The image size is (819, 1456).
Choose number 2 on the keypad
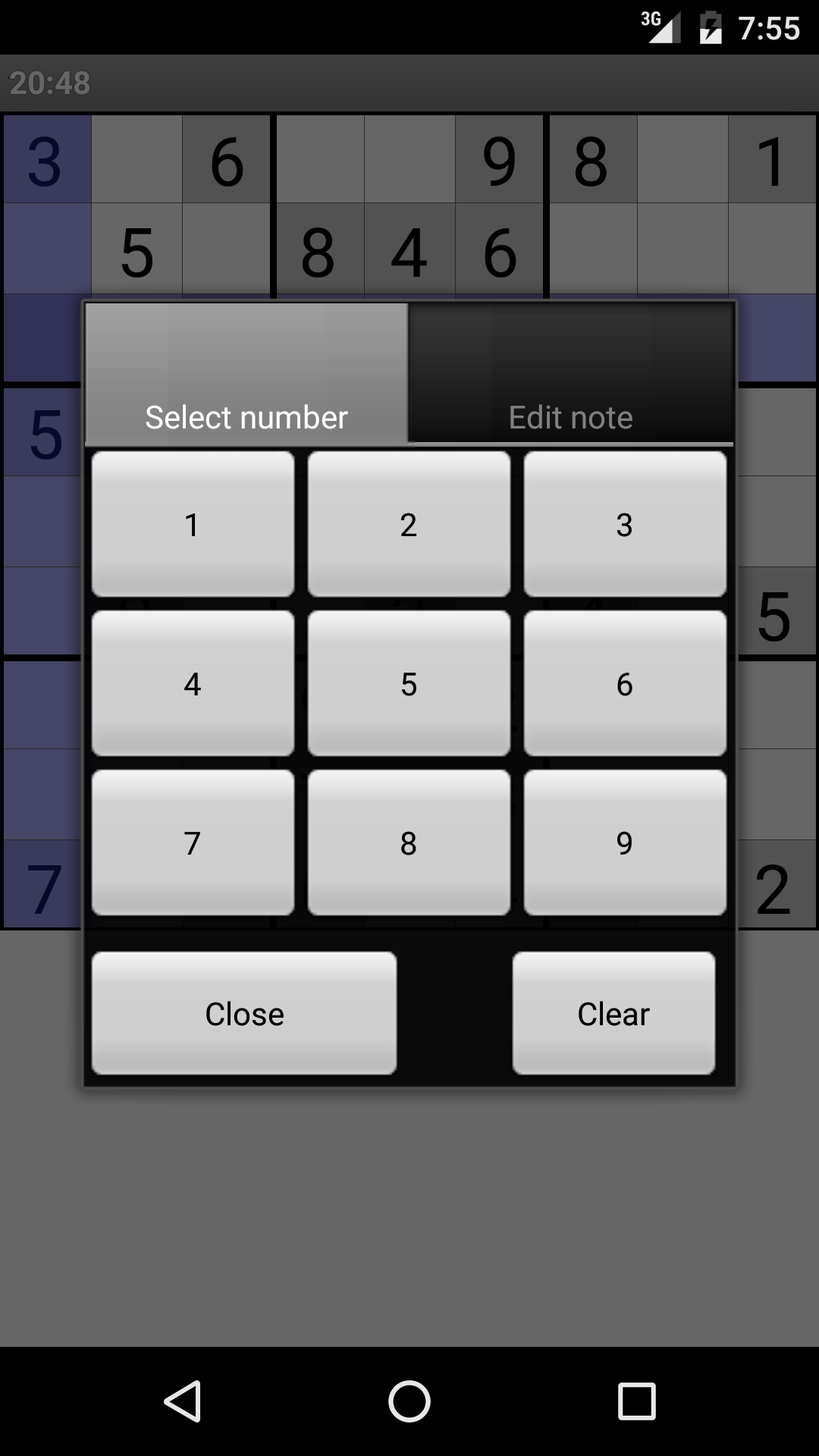tap(409, 523)
